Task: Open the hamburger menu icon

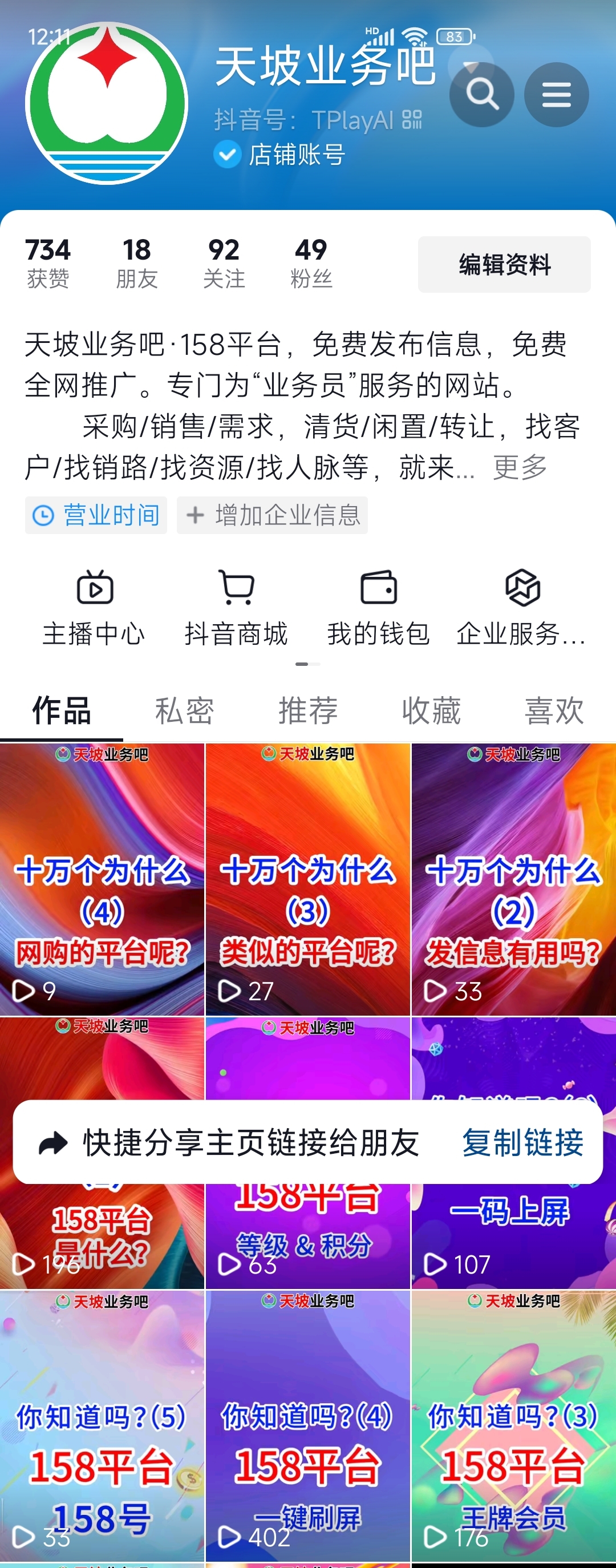Action: [556, 94]
